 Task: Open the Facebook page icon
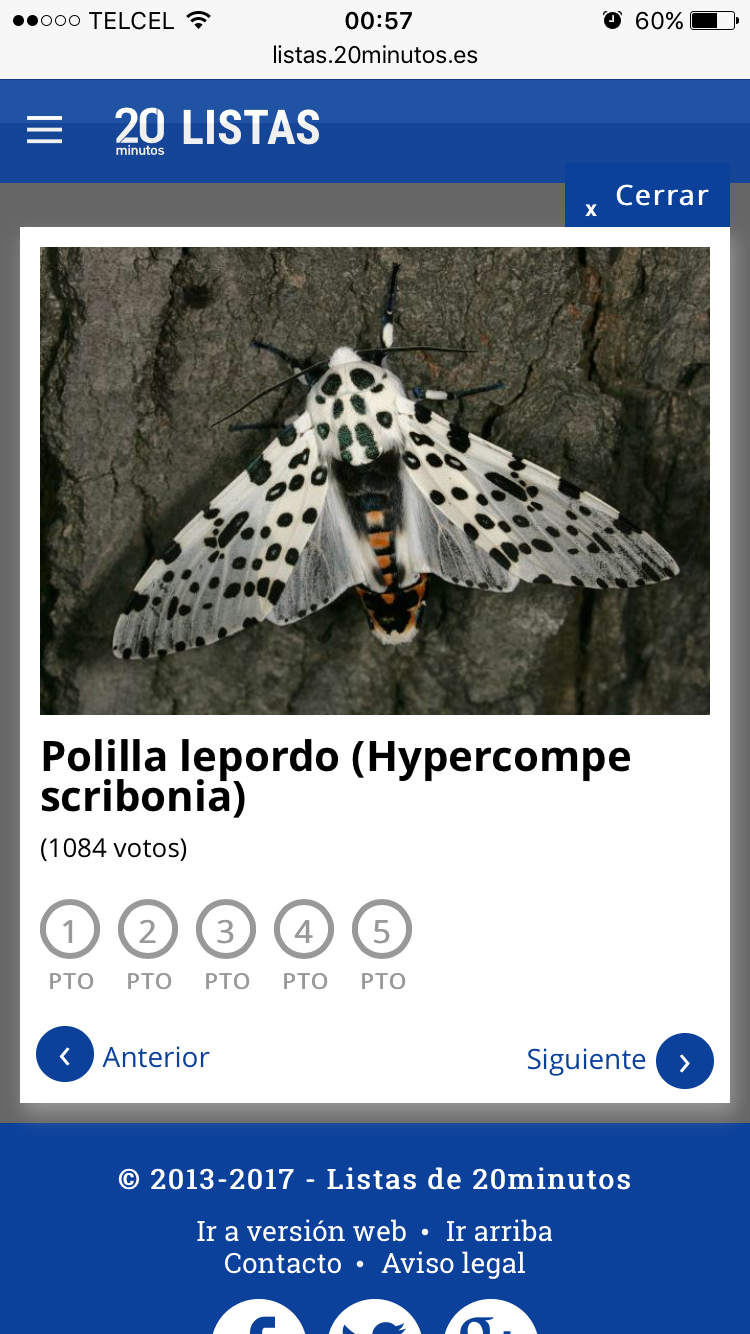click(260, 1320)
